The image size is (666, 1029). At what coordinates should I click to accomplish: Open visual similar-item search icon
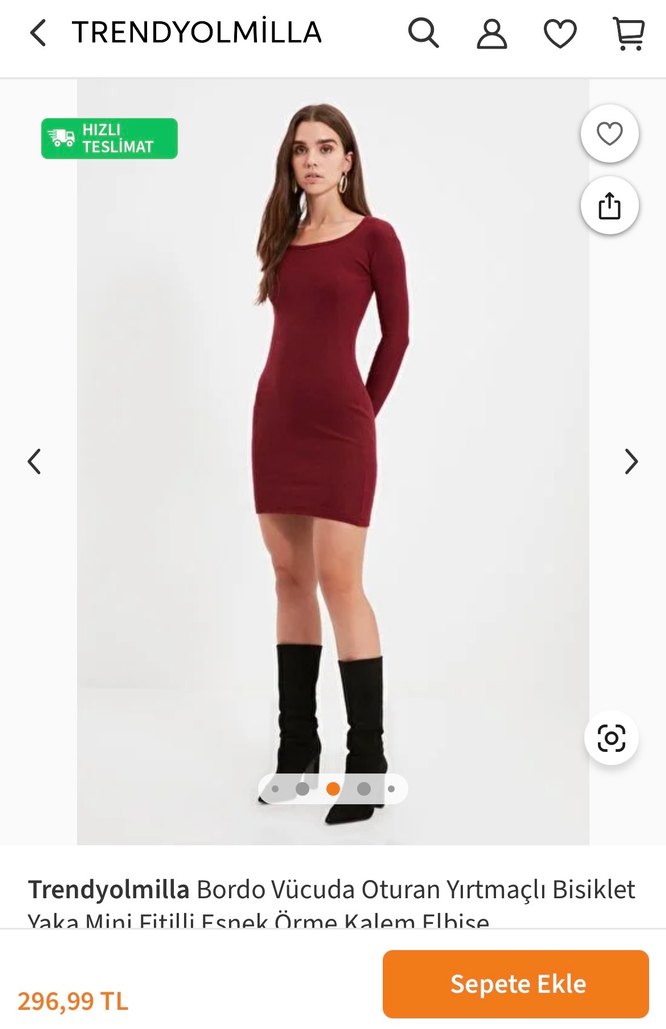click(x=611, y=738)
